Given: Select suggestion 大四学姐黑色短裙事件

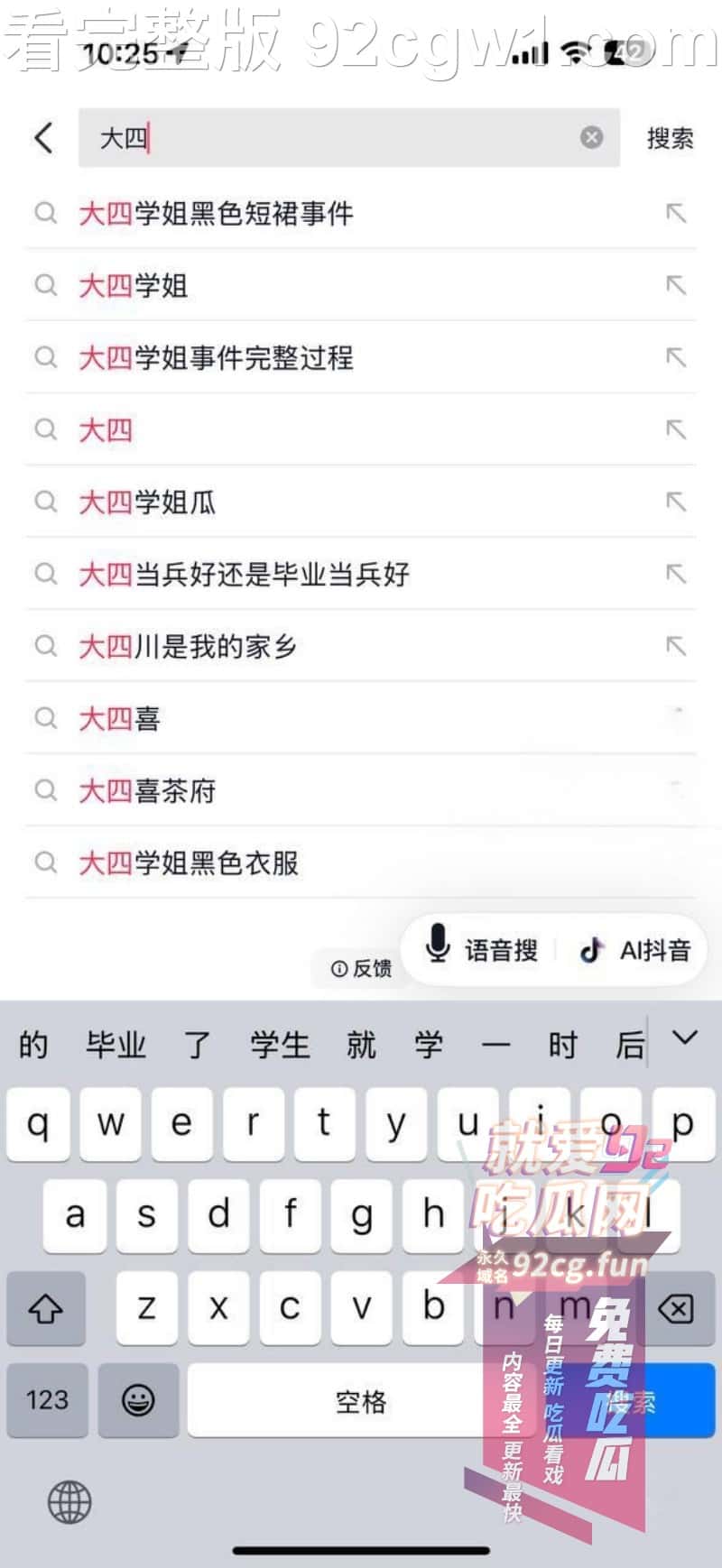Looking at the screenshot, I should pyautogui.click(x=217, y=214).
